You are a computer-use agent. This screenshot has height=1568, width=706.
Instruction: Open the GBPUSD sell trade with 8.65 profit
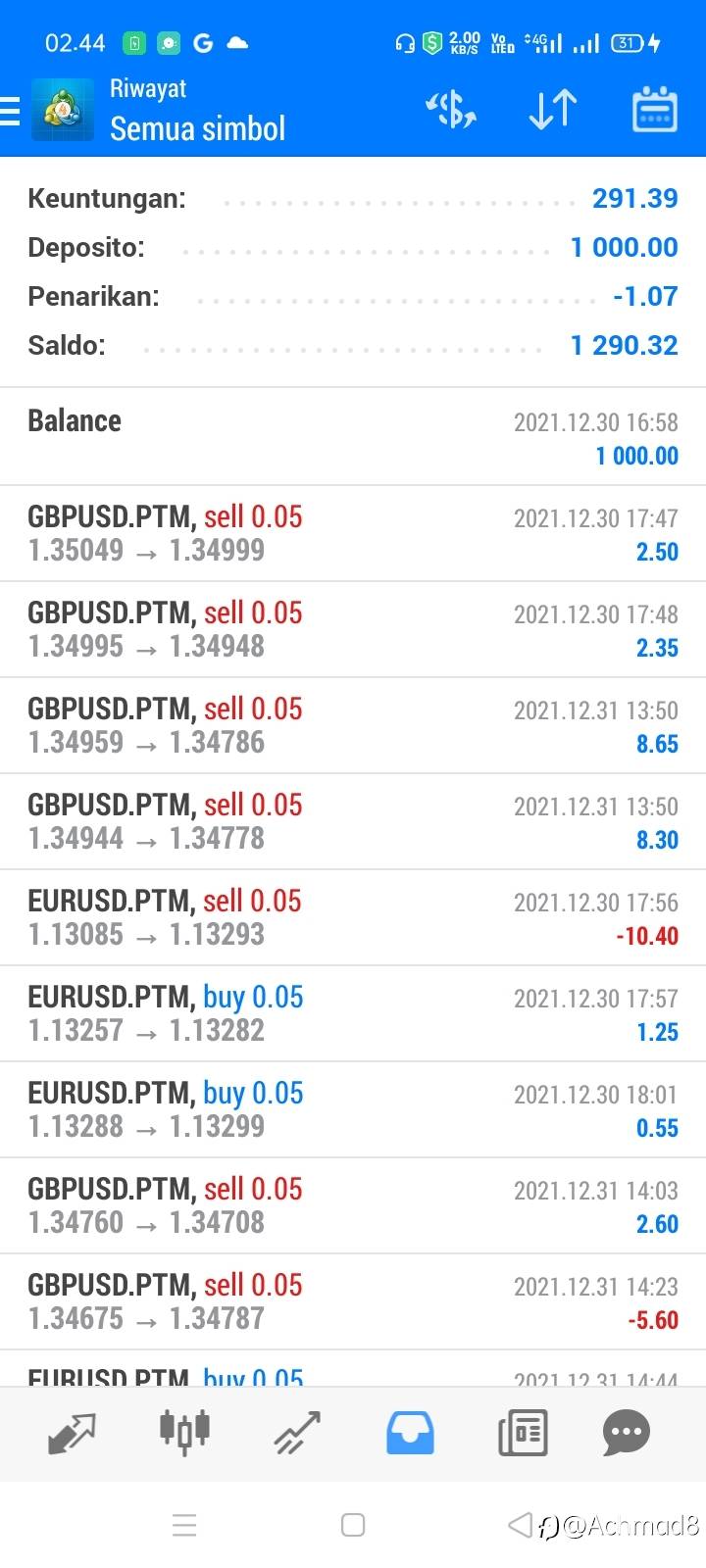(353, 725)
